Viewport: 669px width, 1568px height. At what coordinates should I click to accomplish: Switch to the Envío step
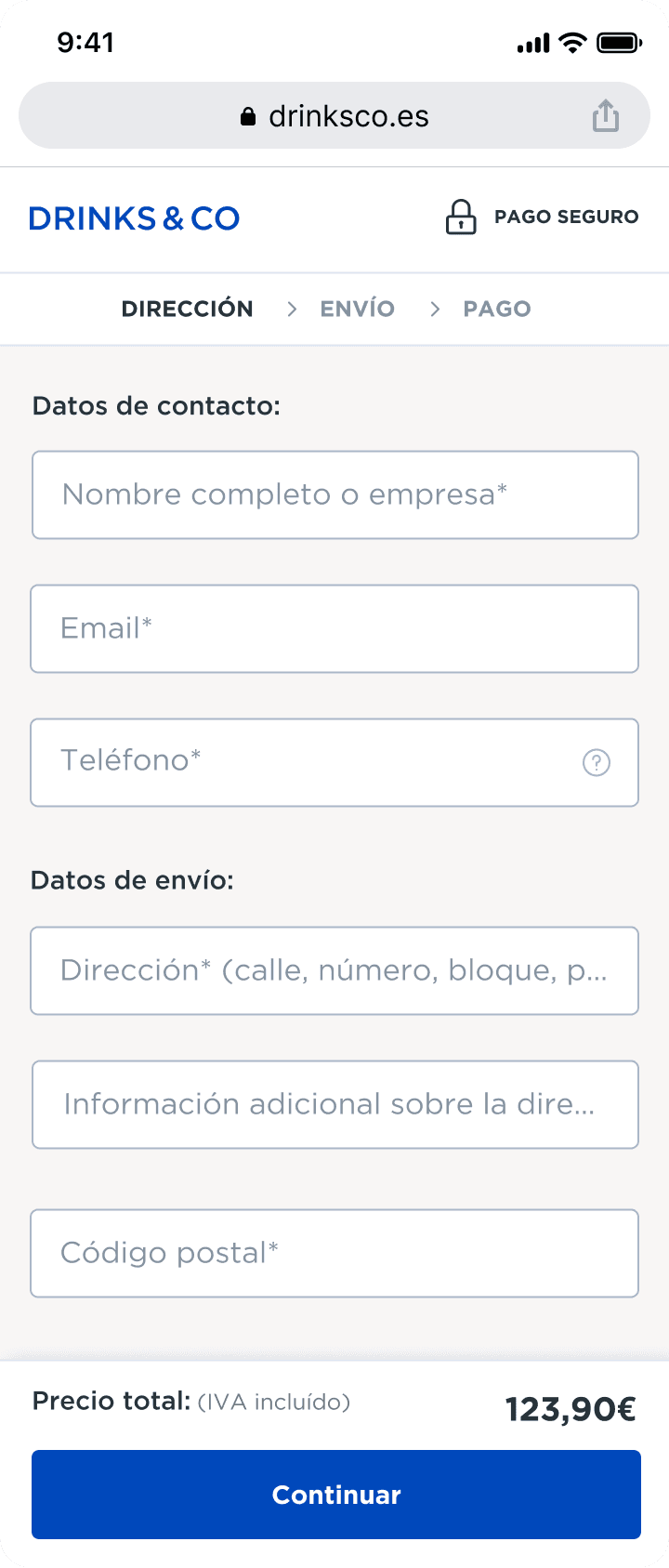click(358, 309)
